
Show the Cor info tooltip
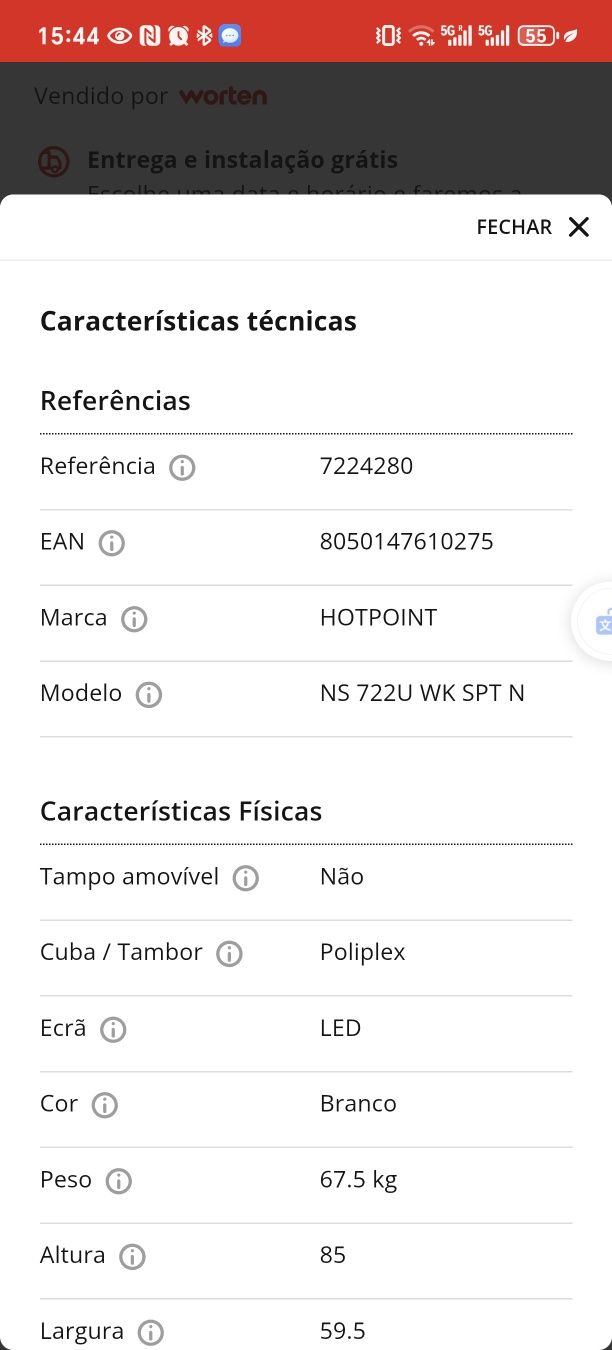(104, 1105)
